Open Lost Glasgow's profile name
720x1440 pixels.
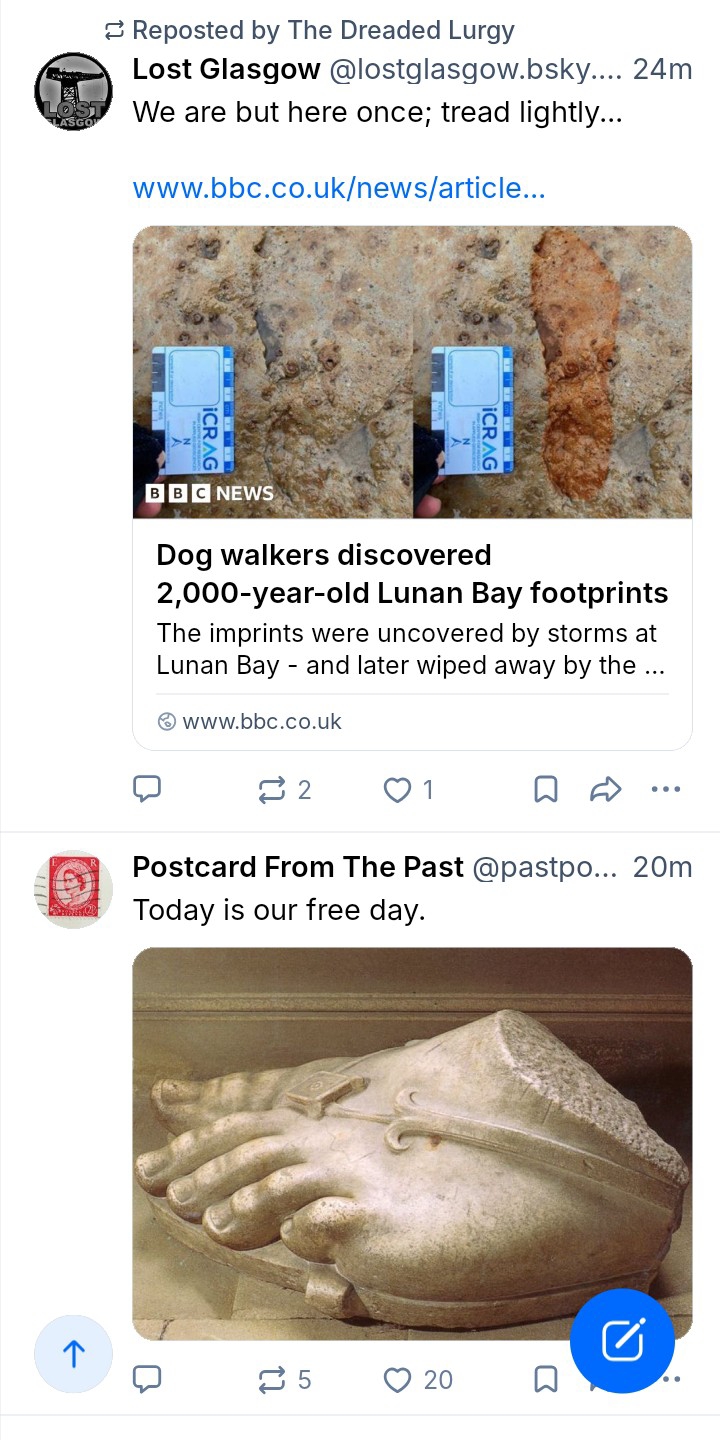tap(226, 69)
